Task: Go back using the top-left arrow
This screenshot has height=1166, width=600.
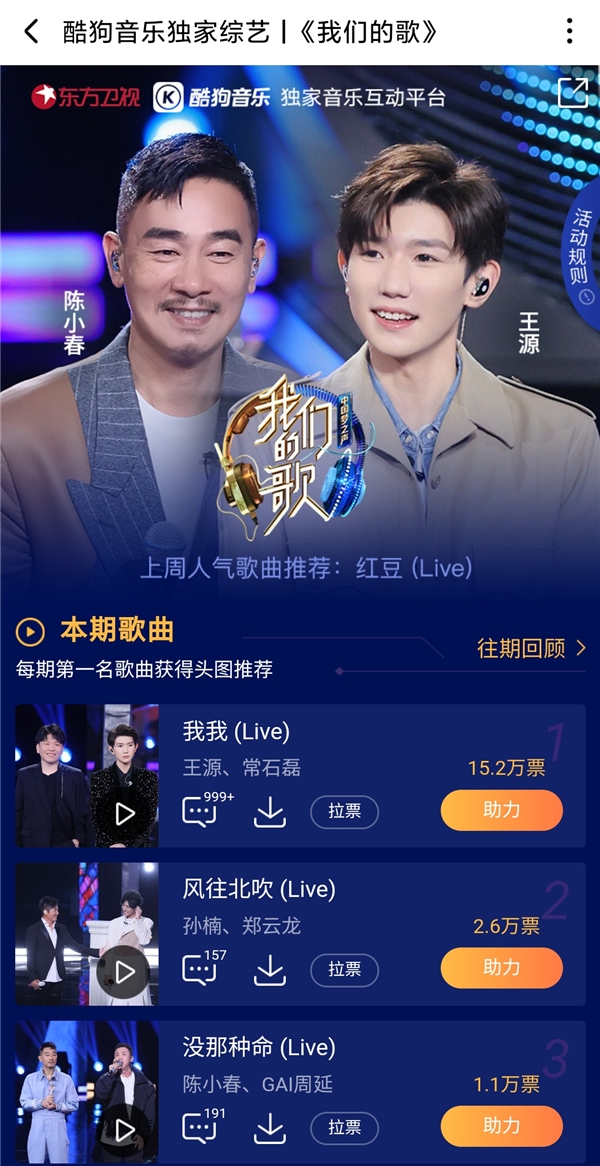Action: [32, 32]
